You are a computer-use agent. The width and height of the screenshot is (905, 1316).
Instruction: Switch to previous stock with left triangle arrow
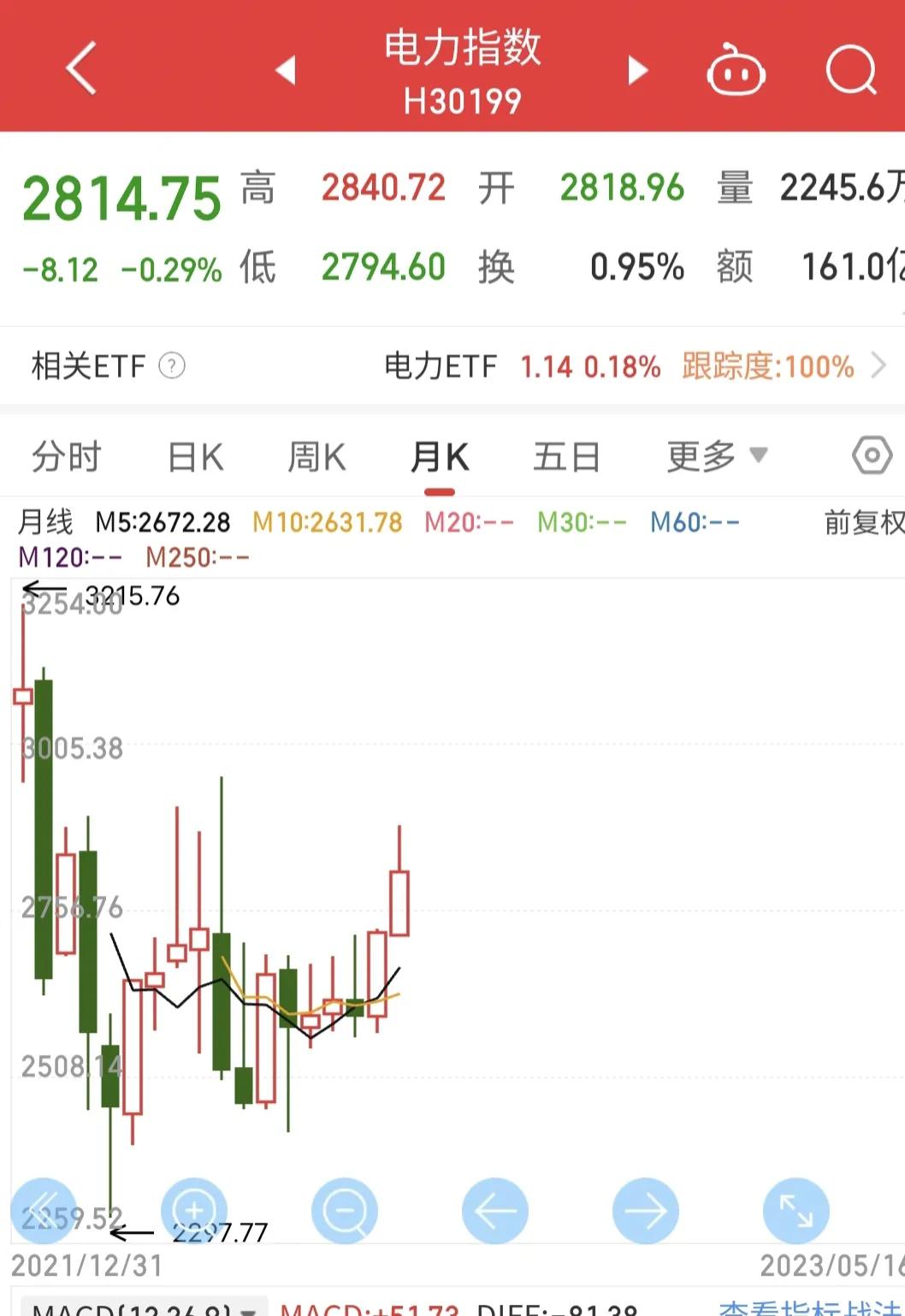[287, 71]
